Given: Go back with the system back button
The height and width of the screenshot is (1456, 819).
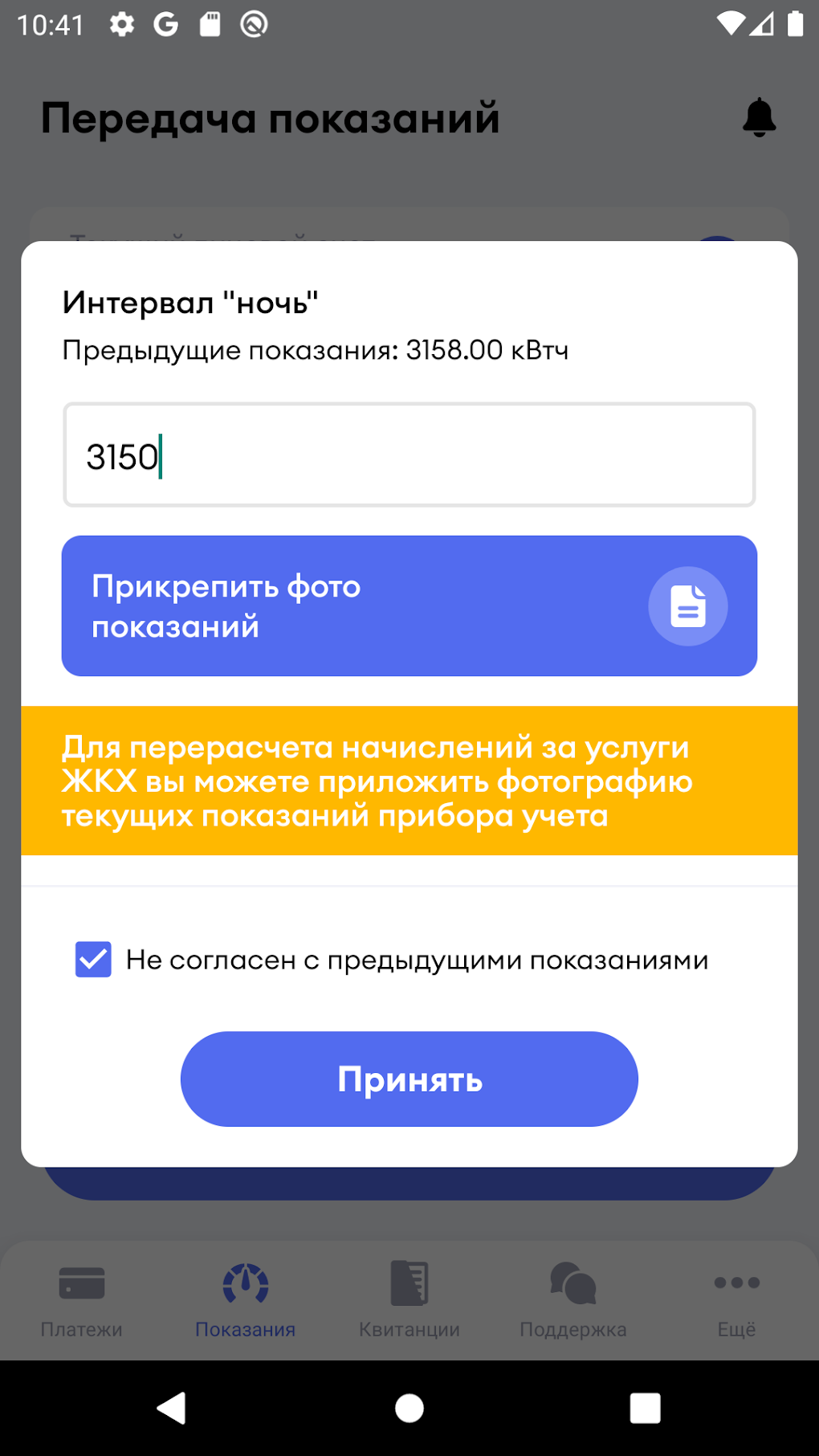Looking at the screenshot, I should click(172, 1408).
